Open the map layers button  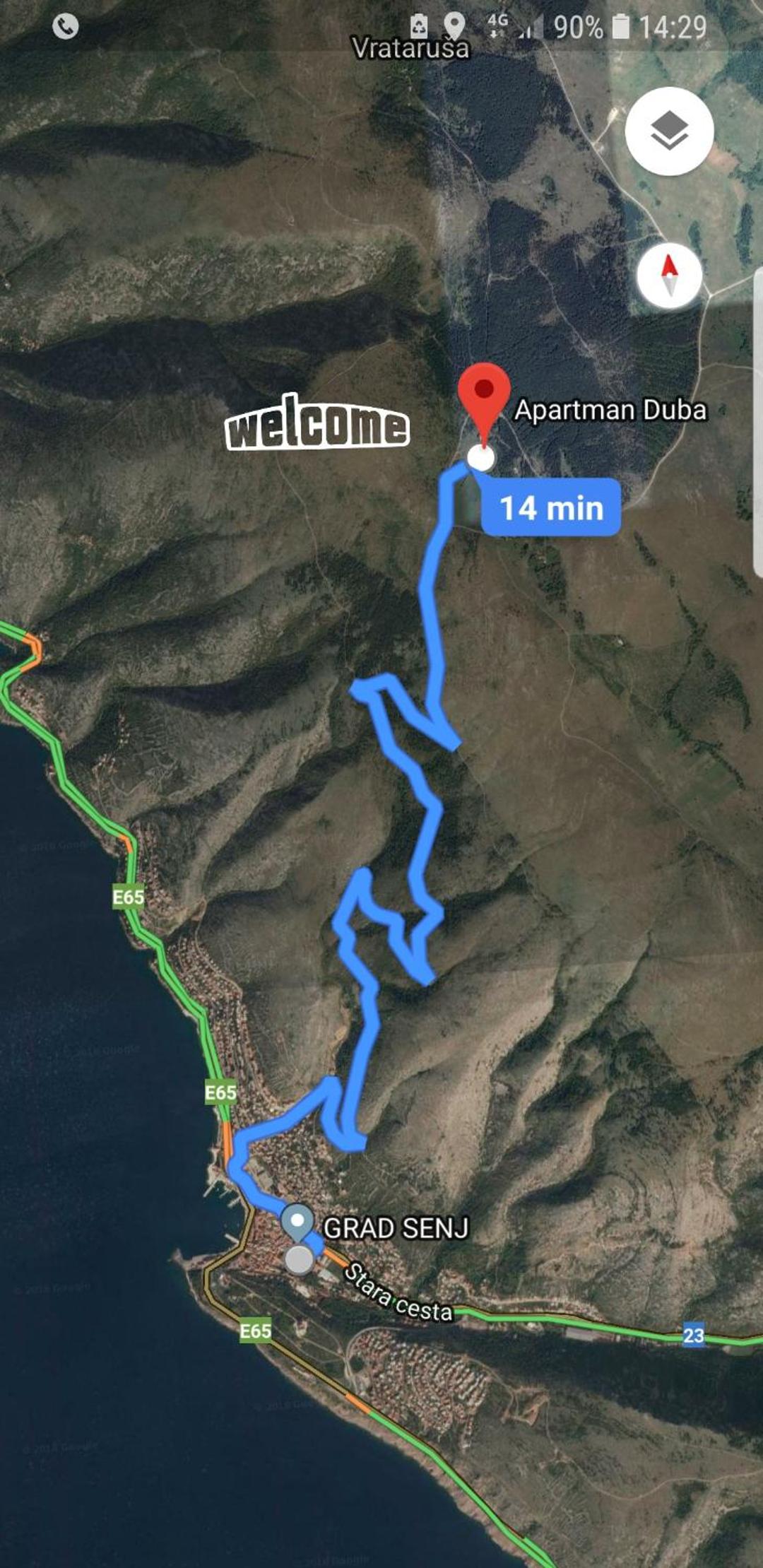669,131
